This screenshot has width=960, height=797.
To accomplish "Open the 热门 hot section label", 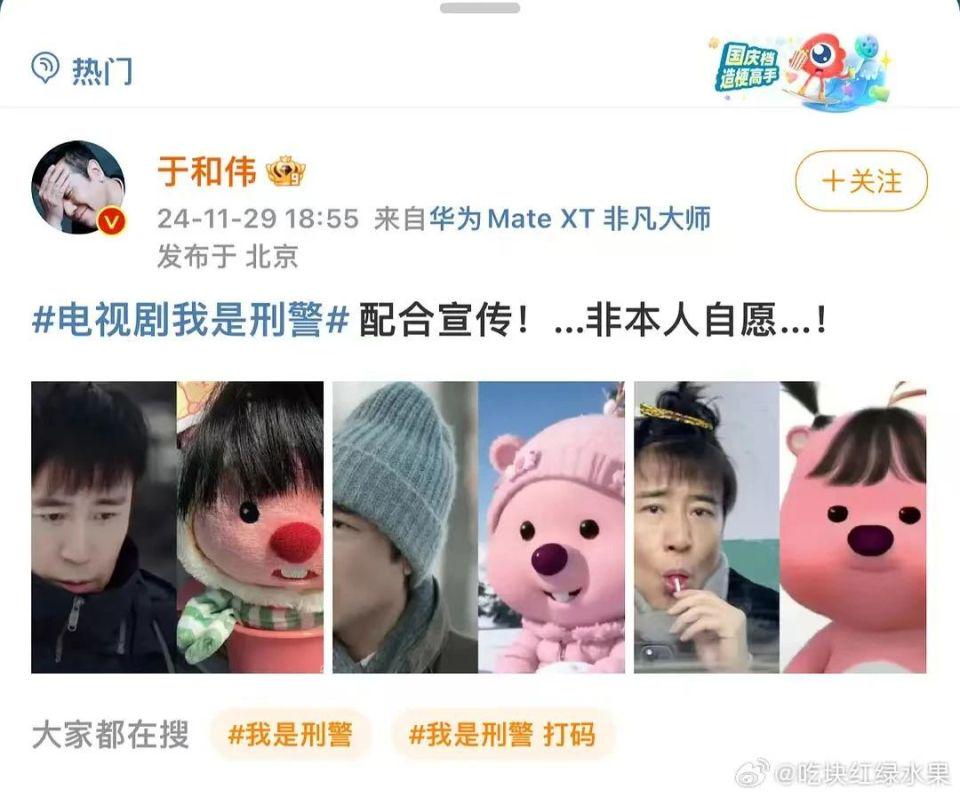I will (x=82, y=70).
